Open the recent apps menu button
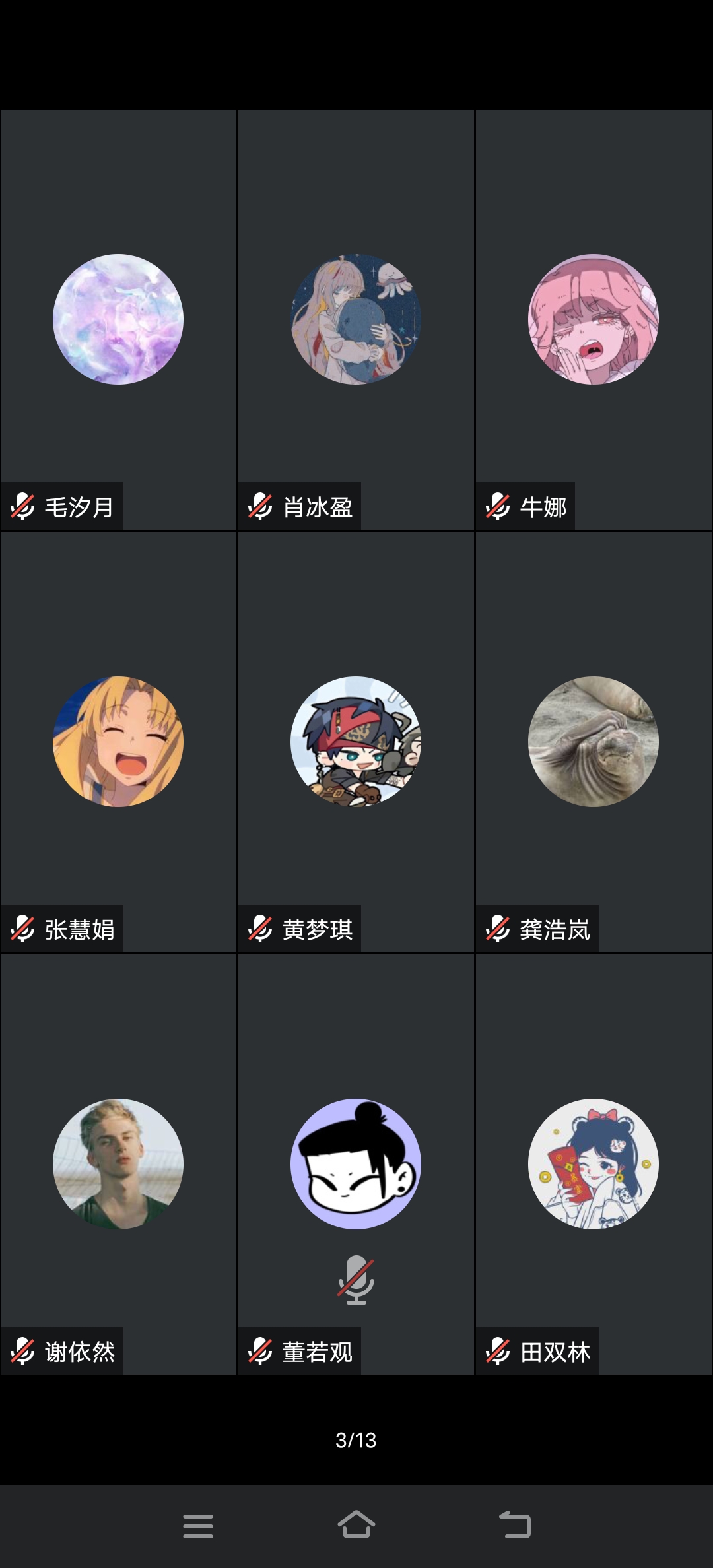Viewport: 713px width, 1568px height. pos(198,1526)
